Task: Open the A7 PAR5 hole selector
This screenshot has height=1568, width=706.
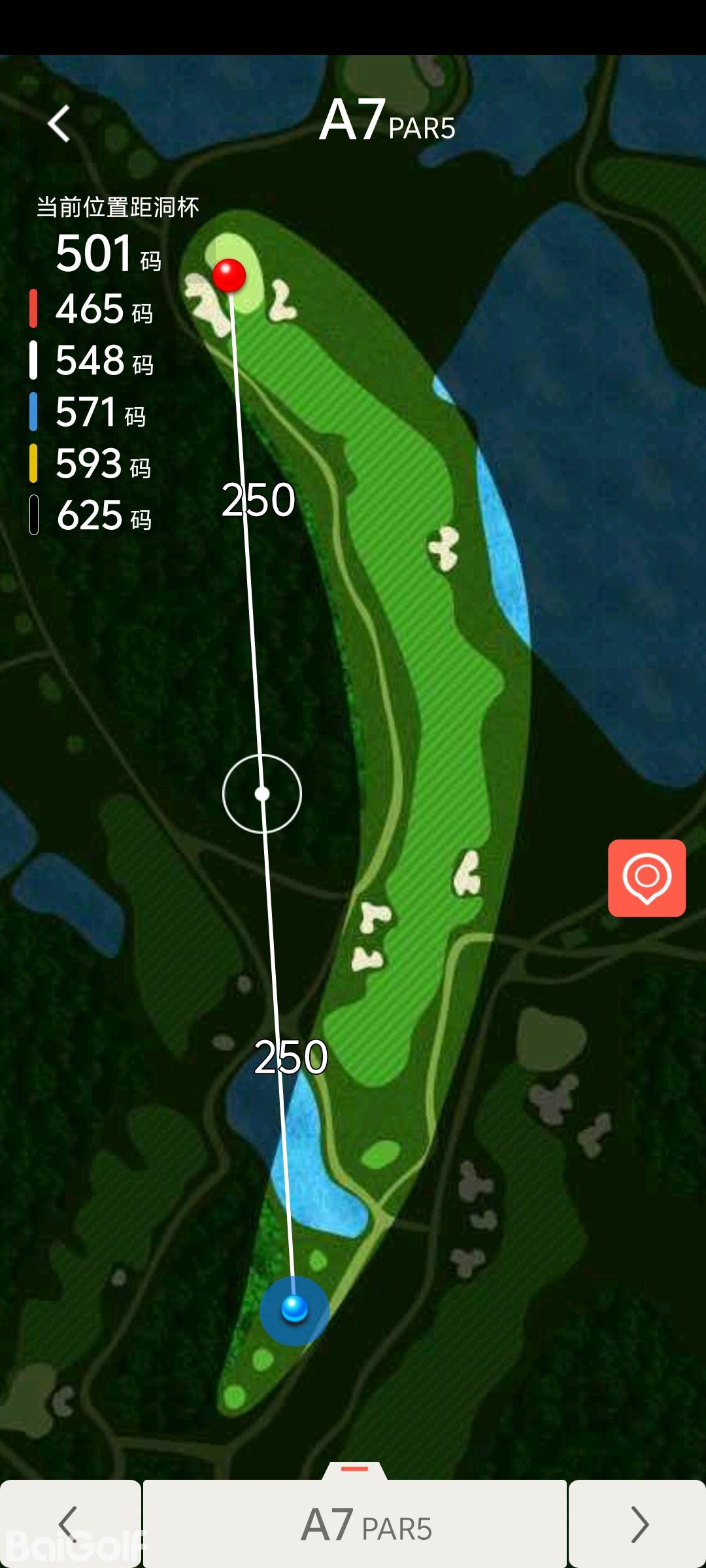Action: 355,1524
